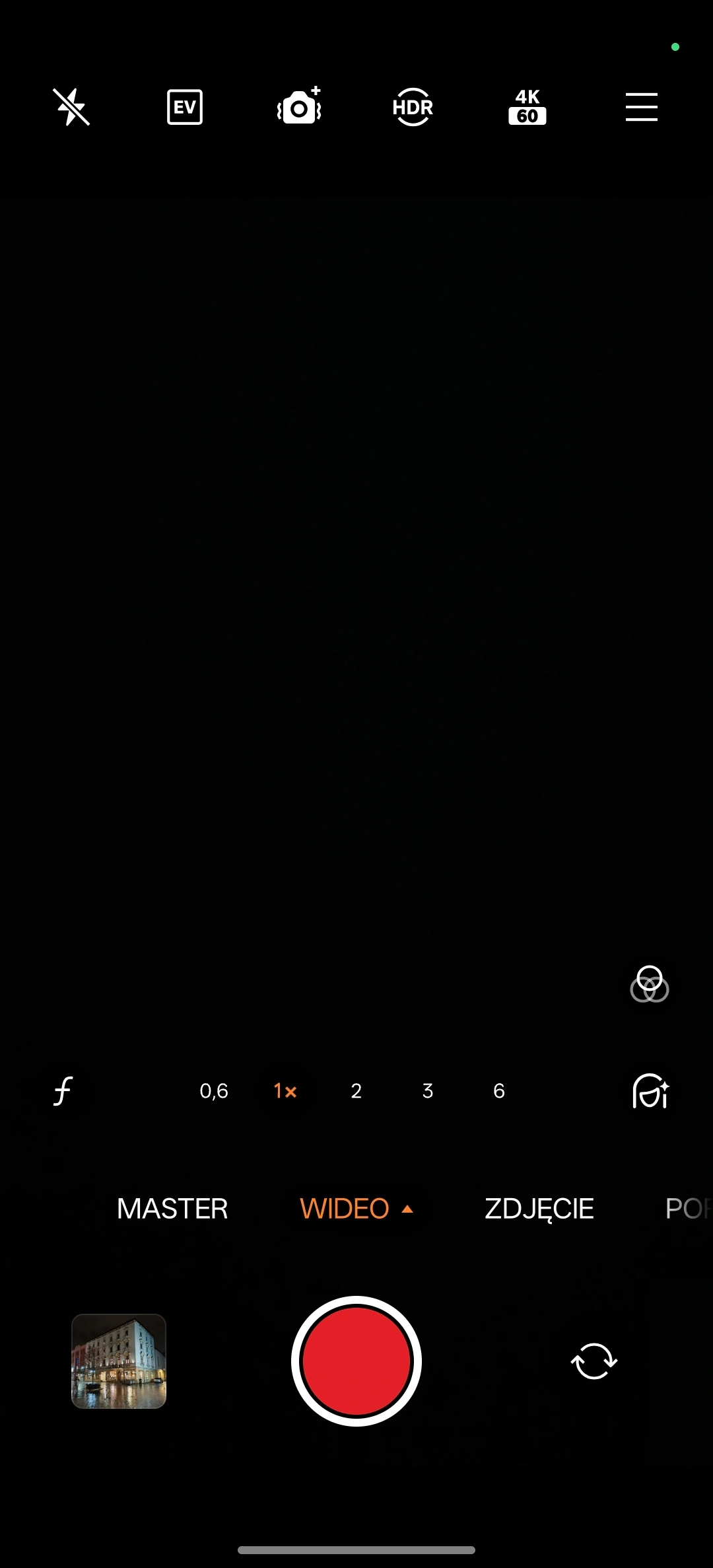The width and height of the screenshot is (713, 1568).
Task: Change the 4K 60 resolution setting
Action: tap(527, 107)
